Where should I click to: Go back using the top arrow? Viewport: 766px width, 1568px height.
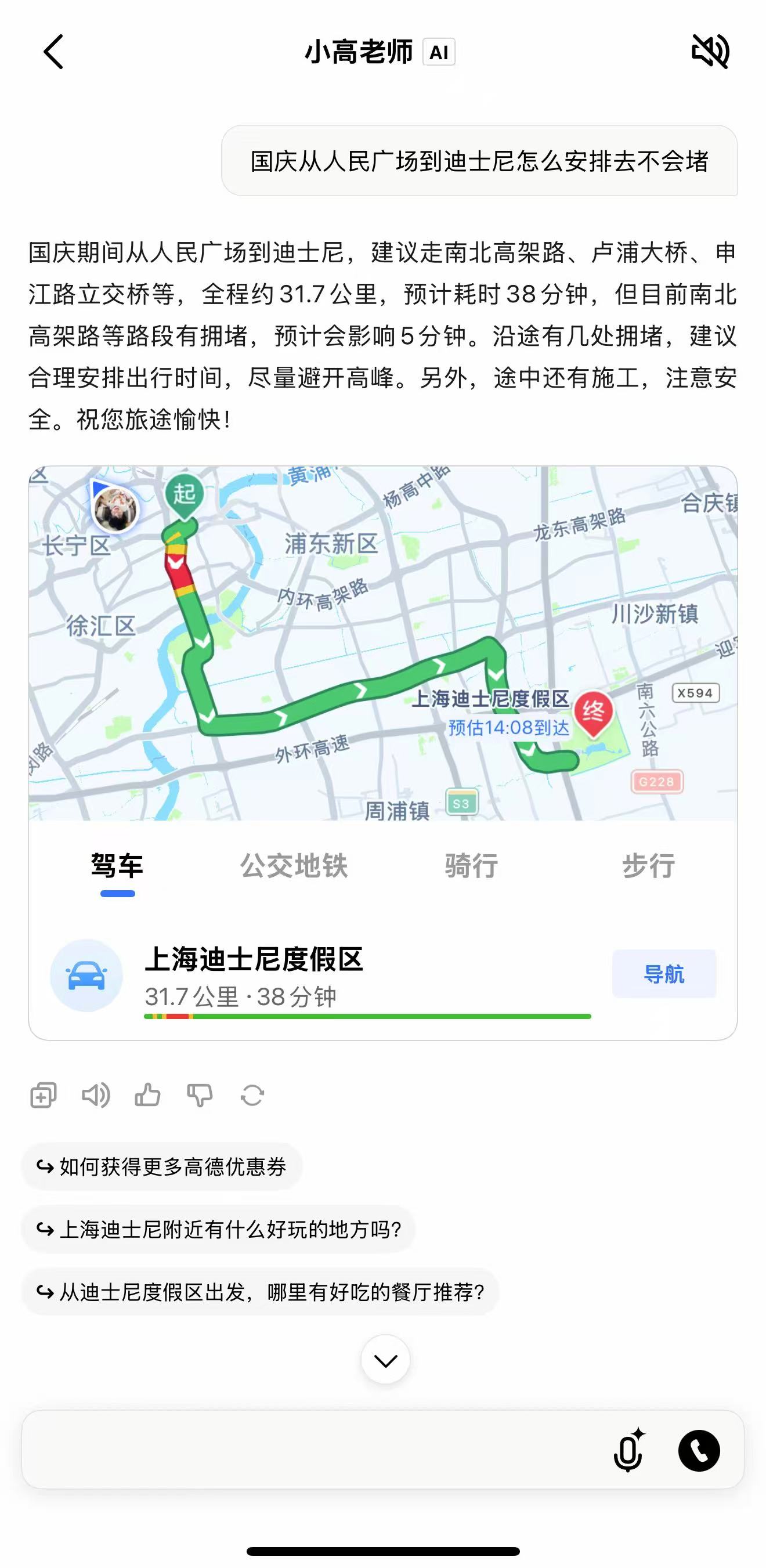click(x=53, y=52)
